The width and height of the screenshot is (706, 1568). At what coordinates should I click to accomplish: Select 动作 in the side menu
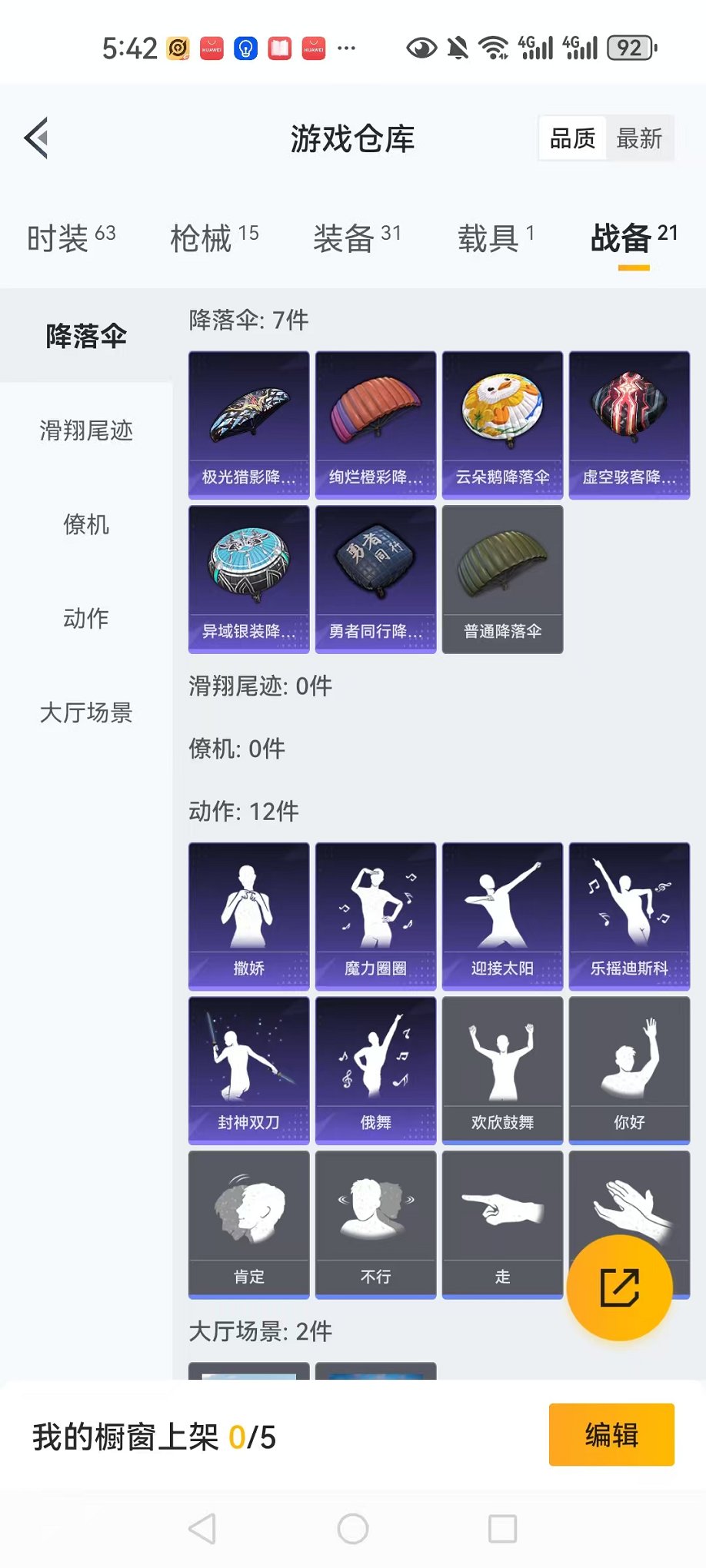coord(86,618)
